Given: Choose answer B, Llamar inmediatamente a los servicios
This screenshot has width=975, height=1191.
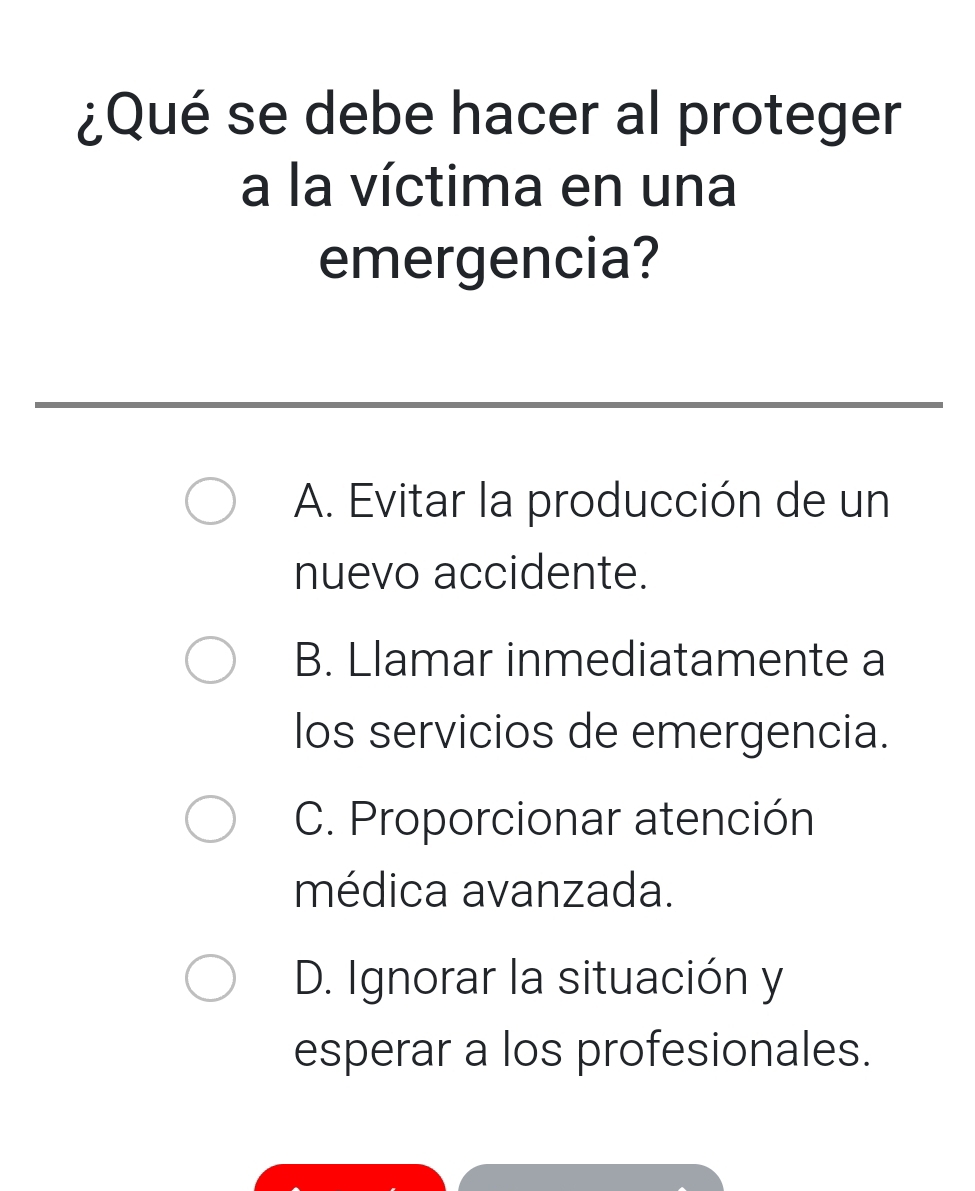Looking at the screenshot, I should click(x=211, y=660).
